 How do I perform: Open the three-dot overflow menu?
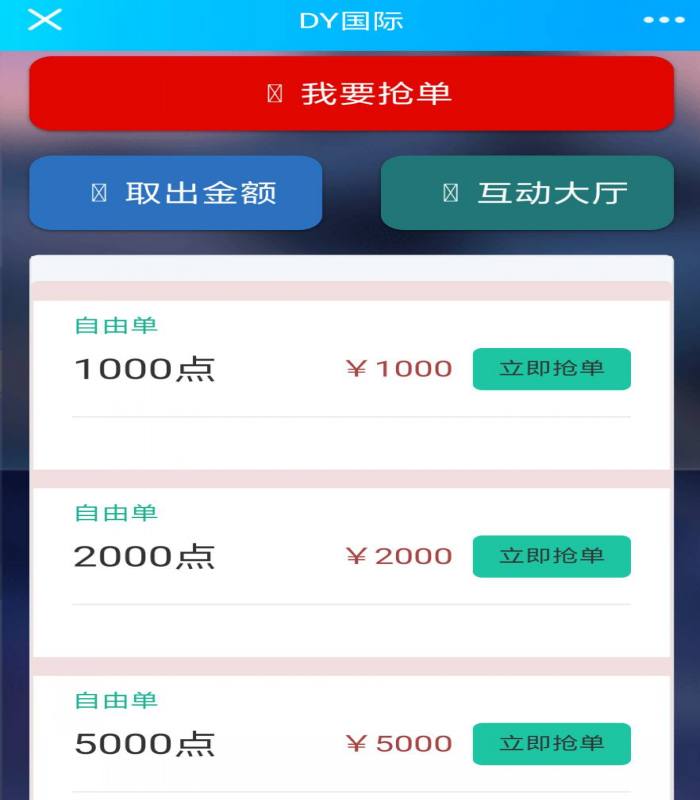click(x=663, y=20)
